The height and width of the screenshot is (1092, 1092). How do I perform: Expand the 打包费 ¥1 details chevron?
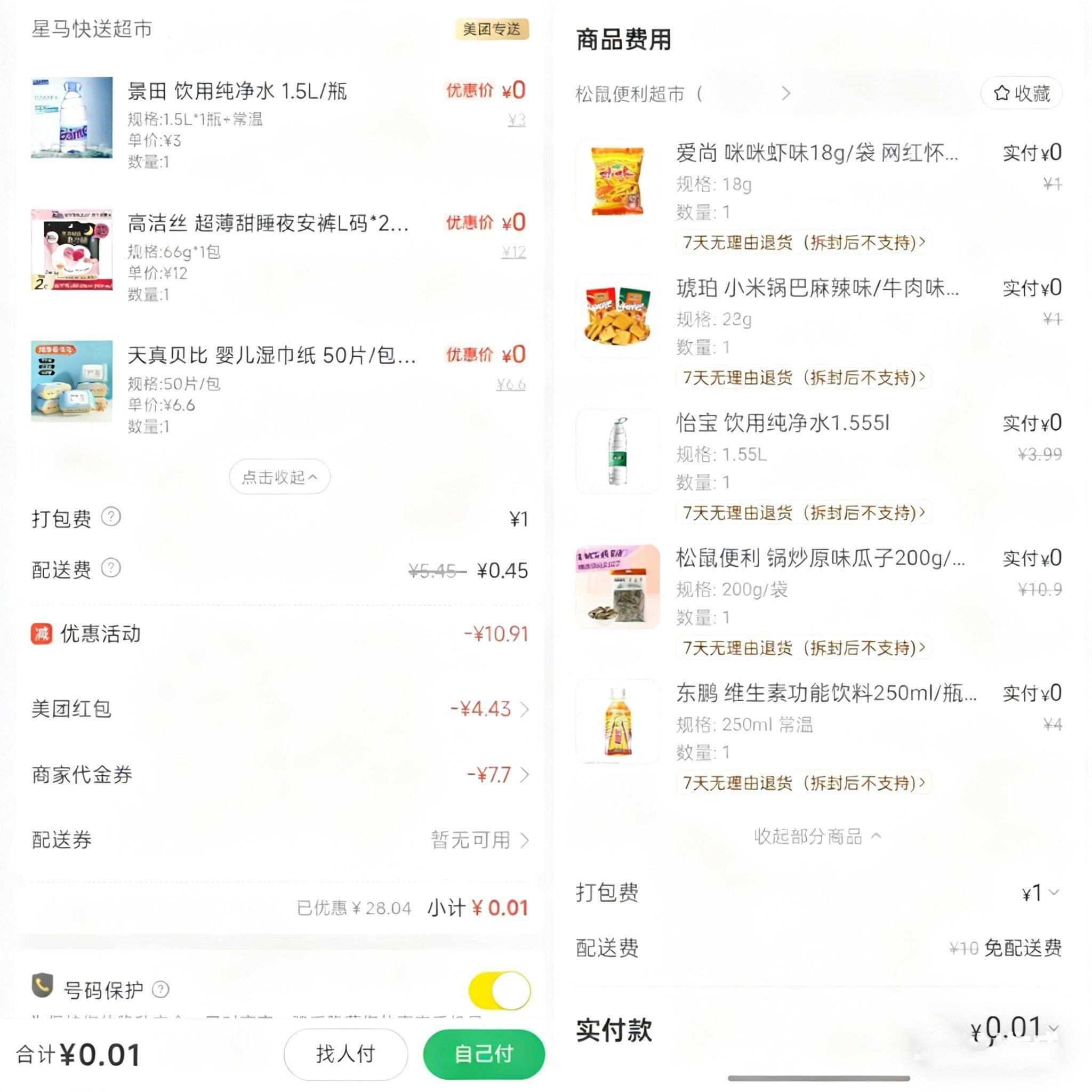coord(1054,893)
